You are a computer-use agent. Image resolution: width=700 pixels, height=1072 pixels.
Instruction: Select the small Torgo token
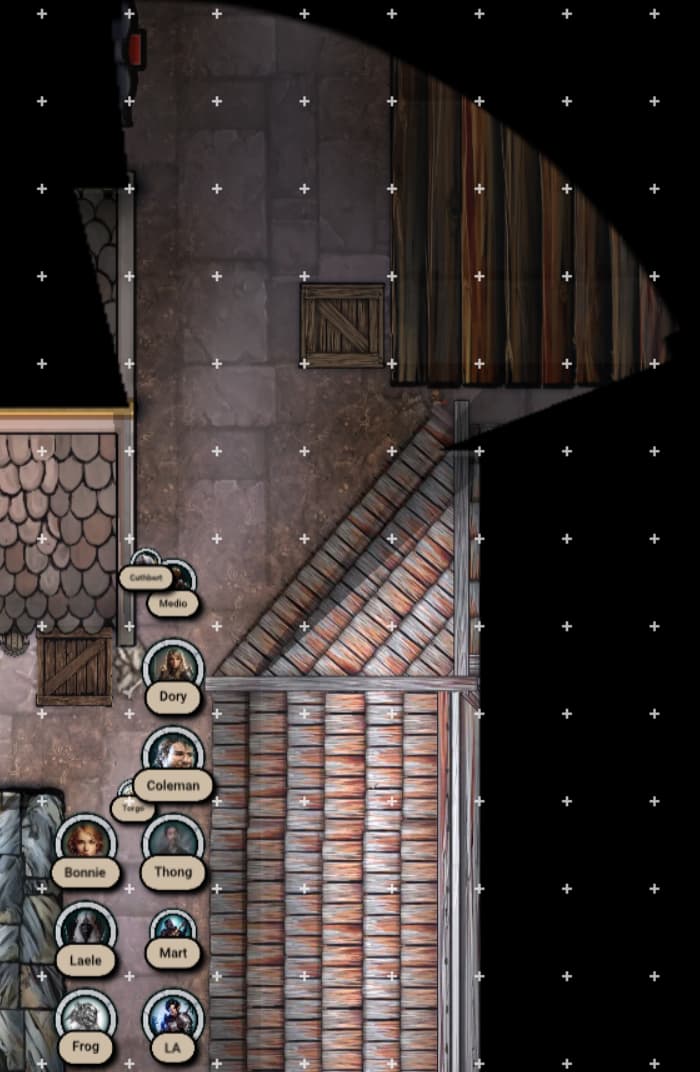pos(128,792)
